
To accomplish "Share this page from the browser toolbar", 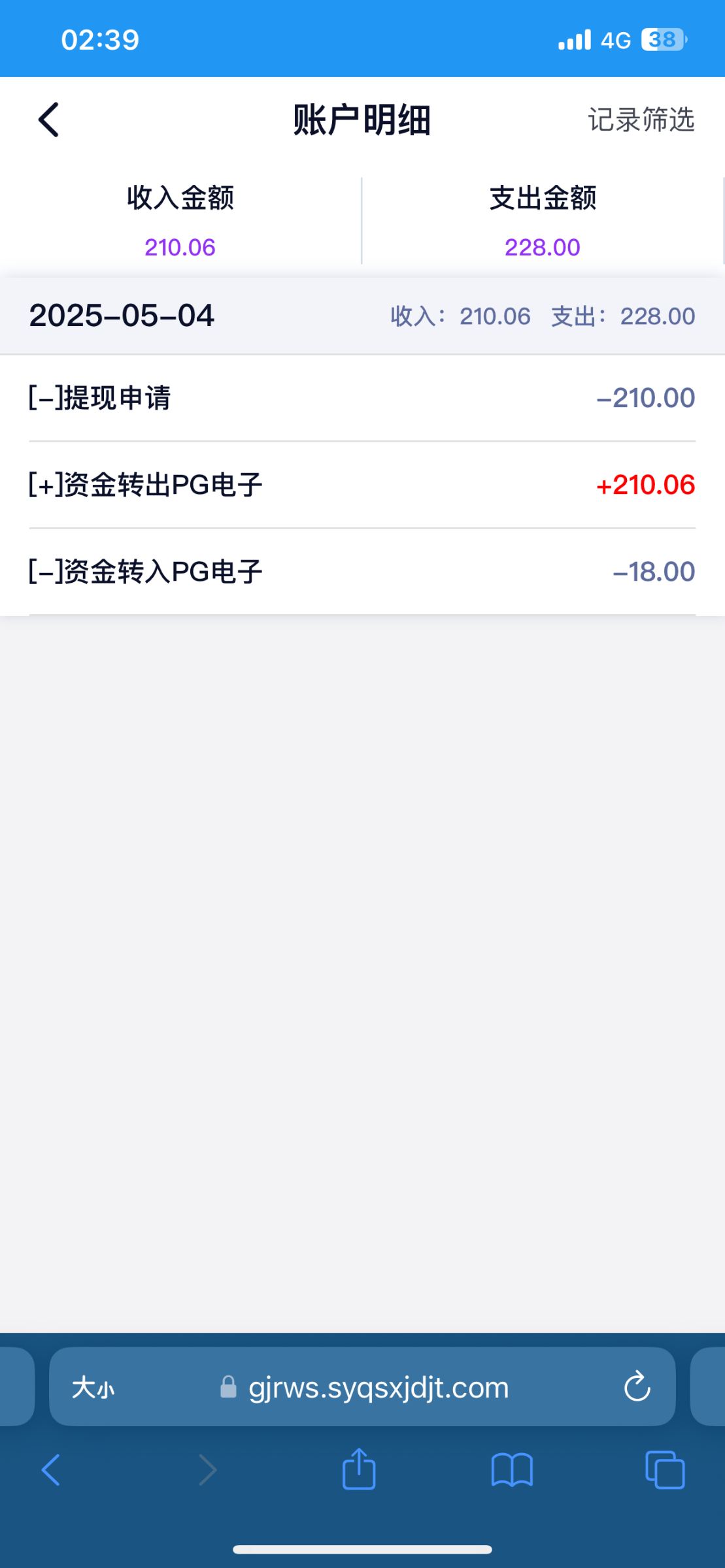I will (x=359, y=1469).
